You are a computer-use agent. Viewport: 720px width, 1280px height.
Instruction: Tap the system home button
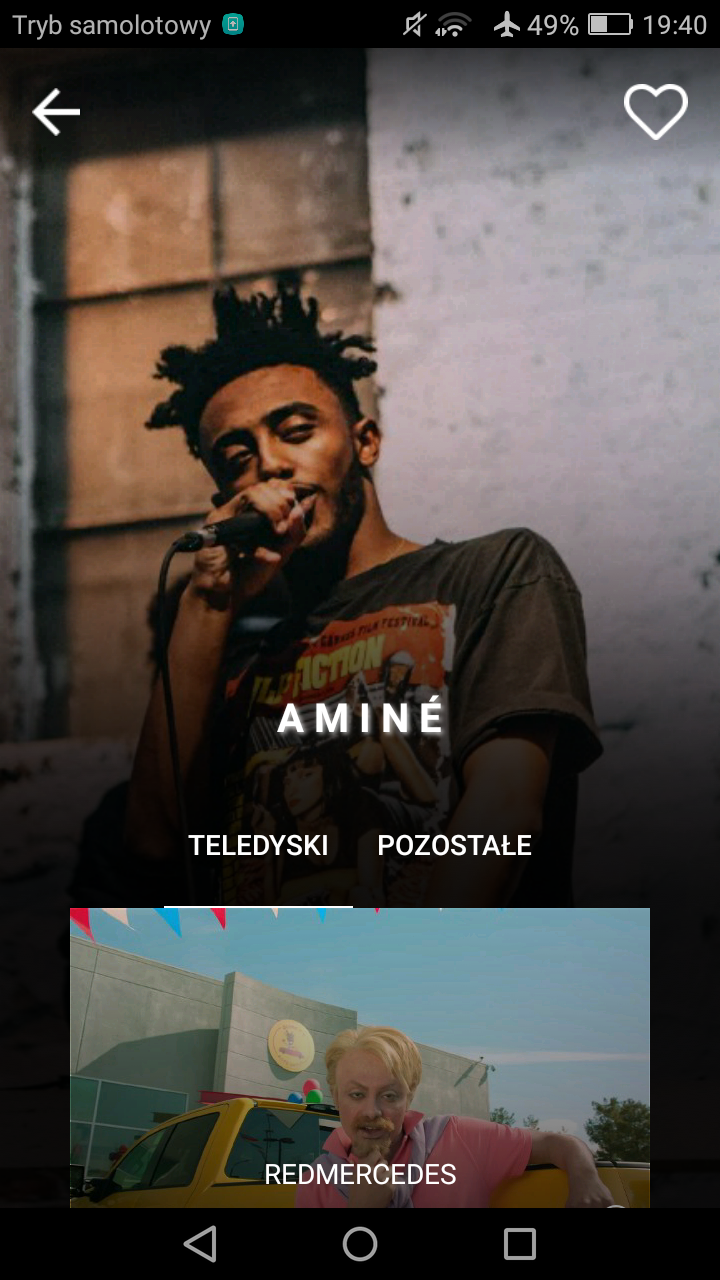(360, 1244)
